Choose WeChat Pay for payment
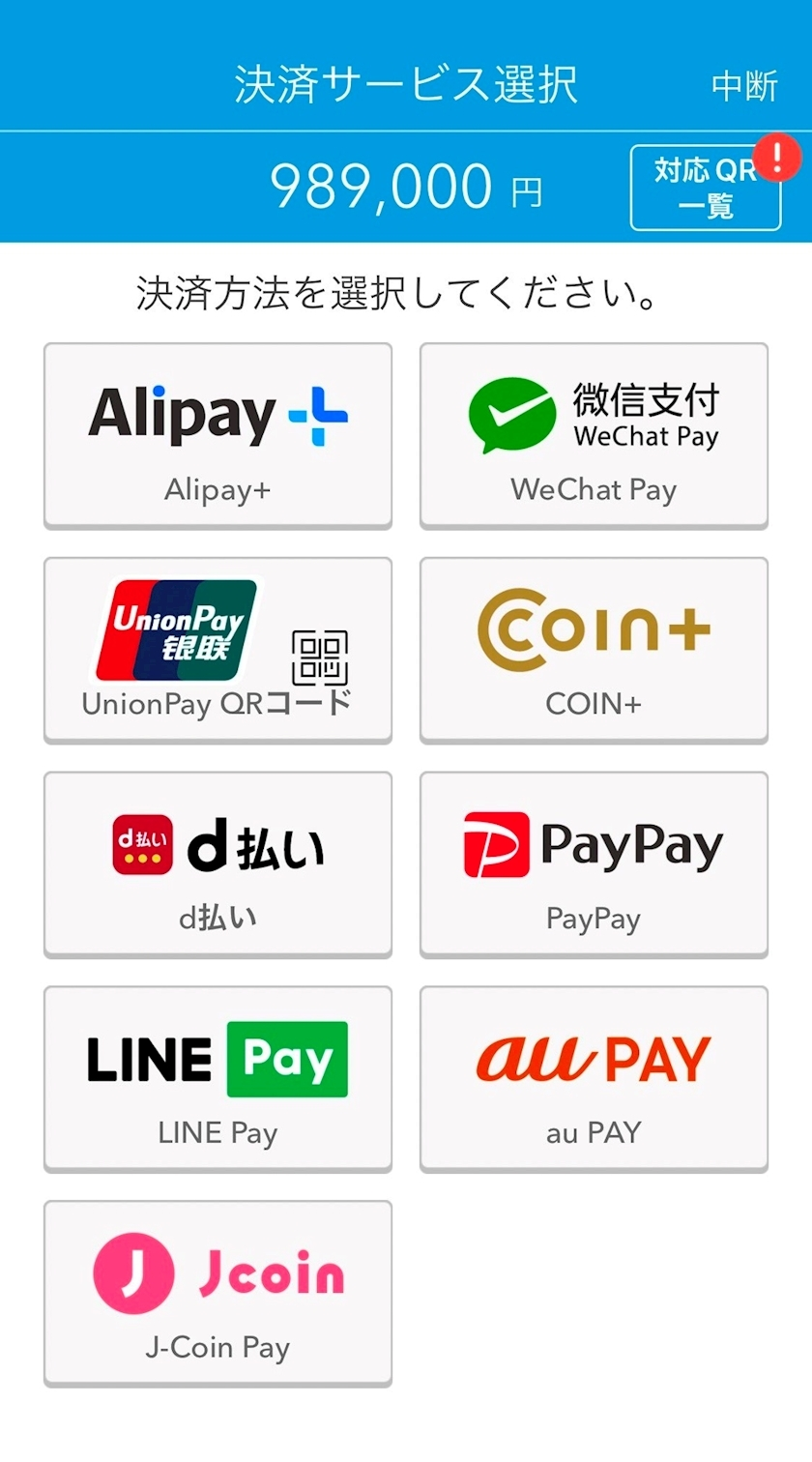The height and width of the screenshot is (1462, 812). pyautogui.click(x=594, y=435)
